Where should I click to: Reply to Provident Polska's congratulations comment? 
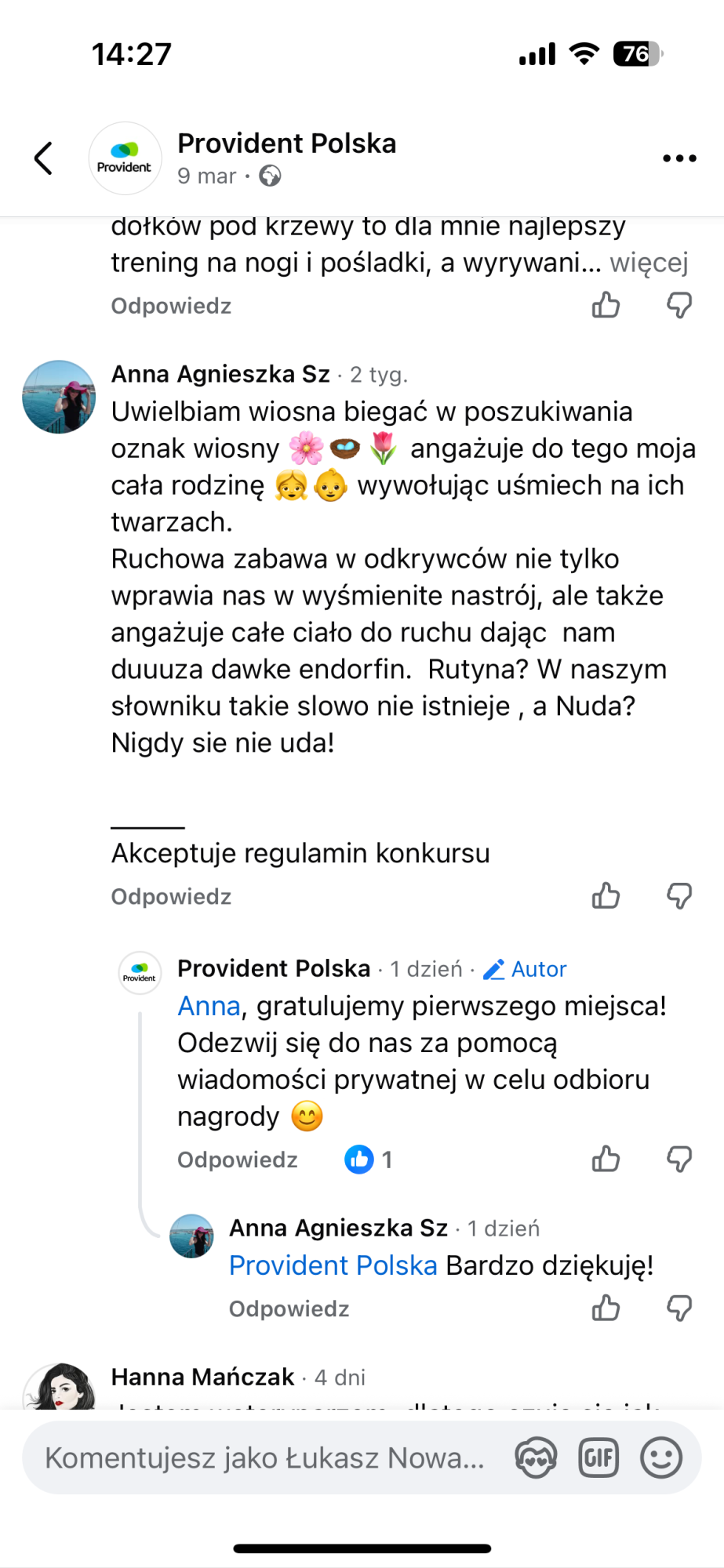click(x=237, y=1160)
